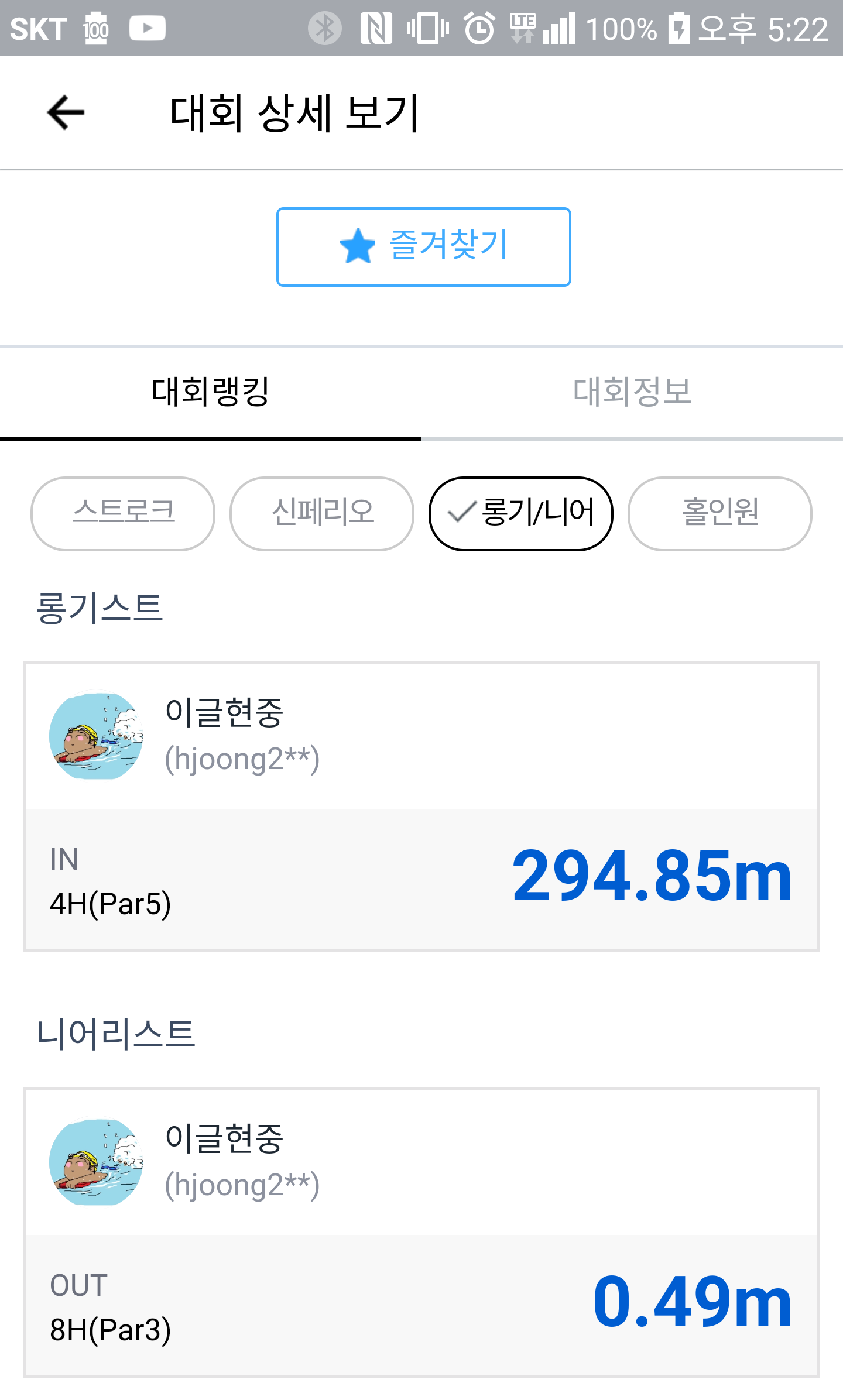The image size is (843, 1400).
Task: Select the 신페리오 ranking chip
Action: tap(322, 513)
